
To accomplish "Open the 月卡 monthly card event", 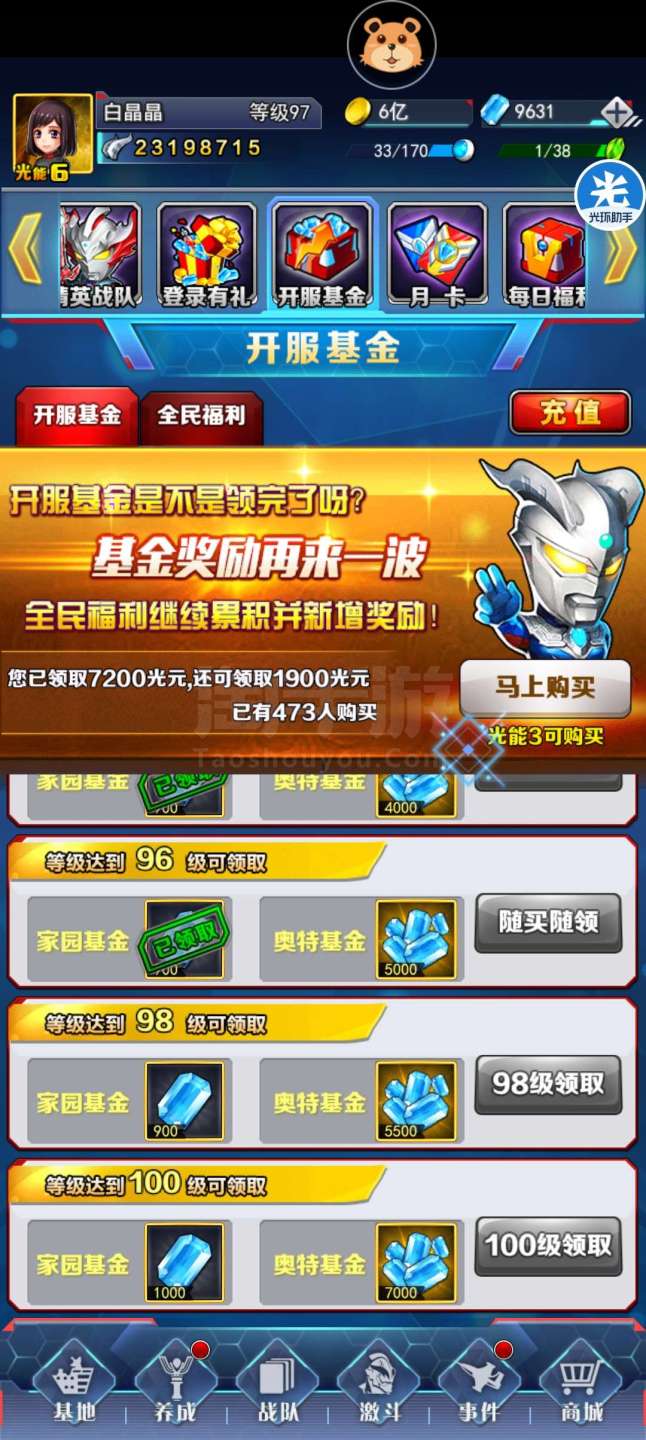I will pyautogui.click(x=437, y=255).
